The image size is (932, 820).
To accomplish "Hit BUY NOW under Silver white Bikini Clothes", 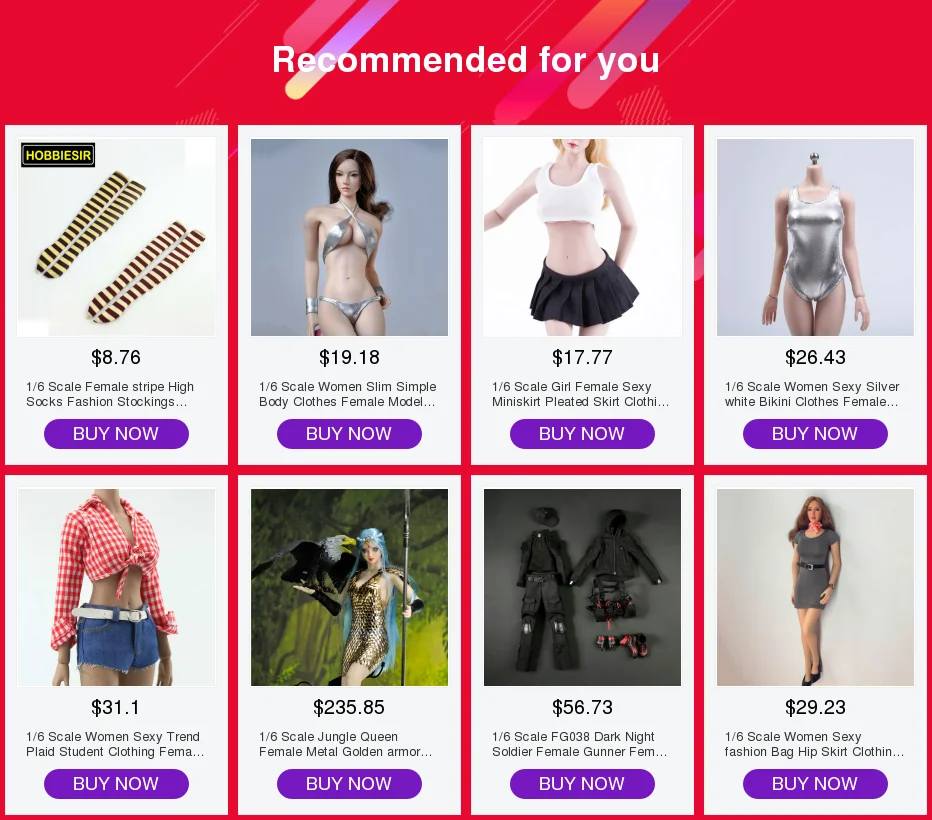I will 816,434.
